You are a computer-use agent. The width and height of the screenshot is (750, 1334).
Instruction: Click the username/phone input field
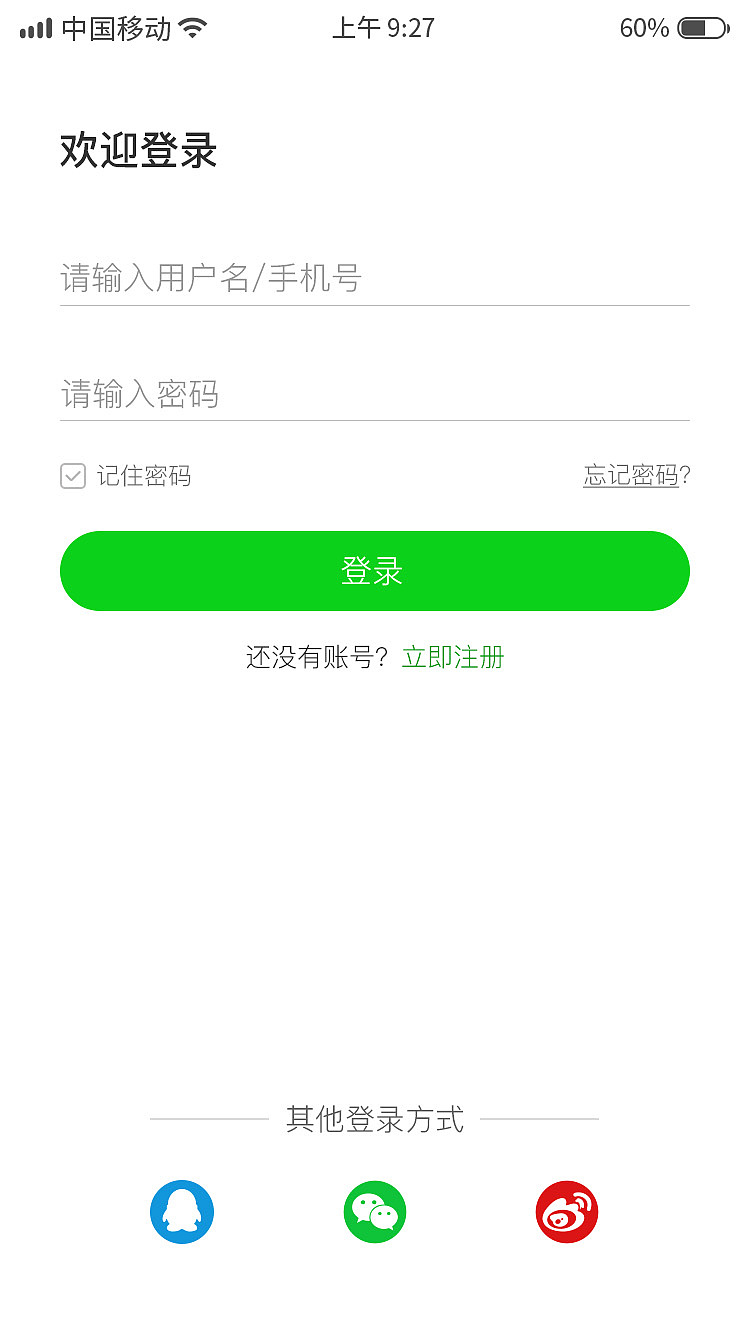(375, 280)
